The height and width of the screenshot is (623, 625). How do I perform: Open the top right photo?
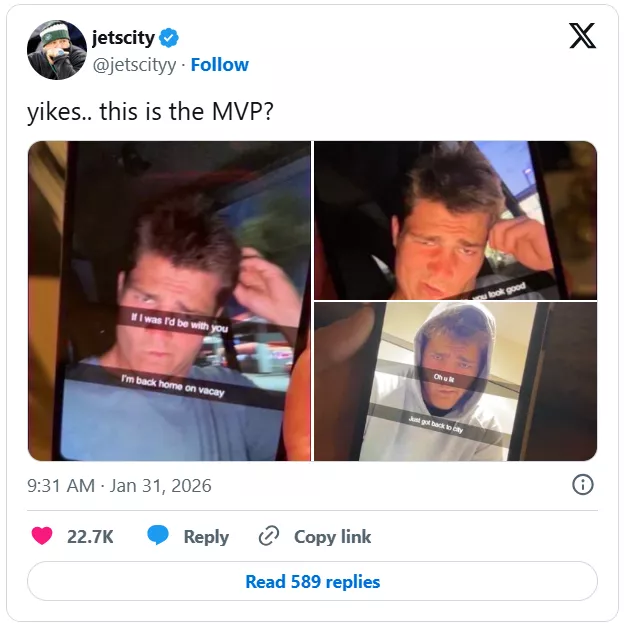click(455, 220)
